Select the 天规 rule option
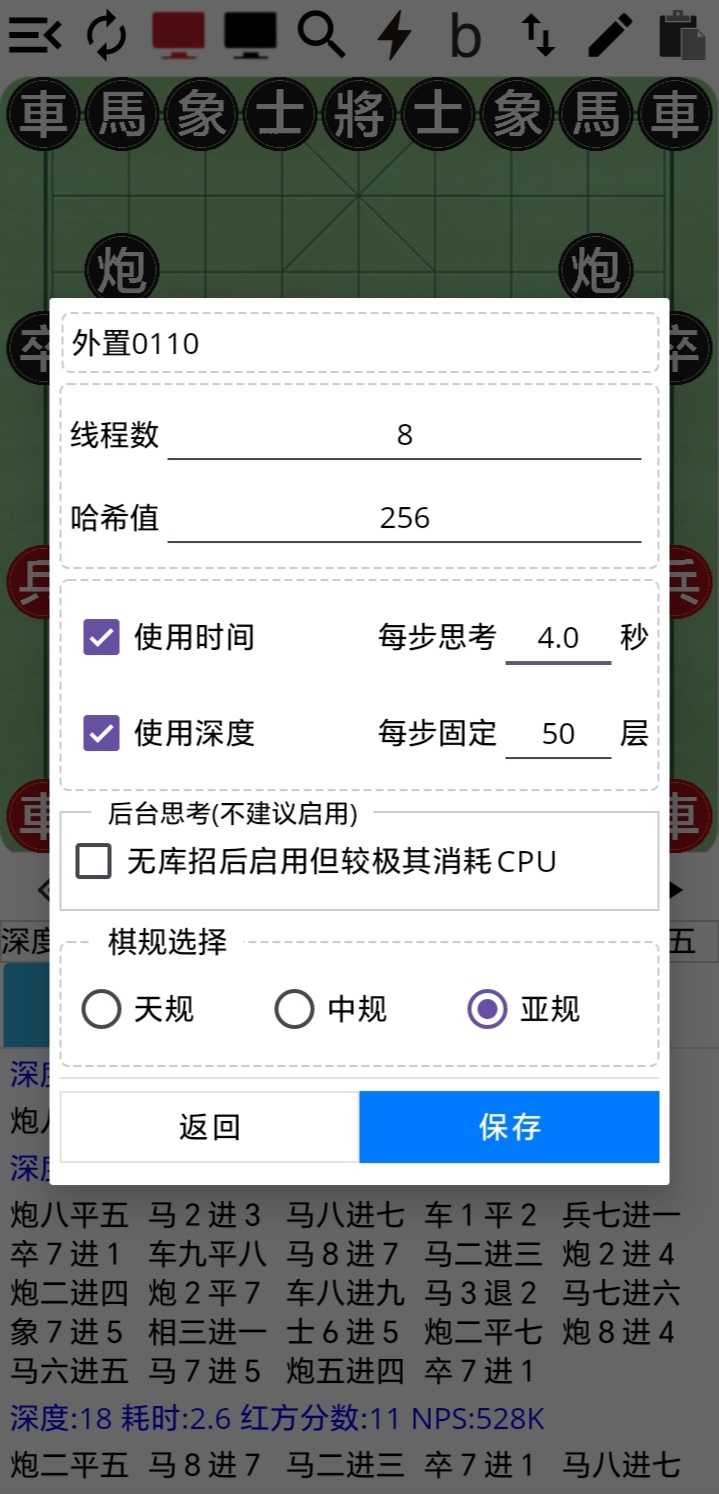The width and height of the screenshot is (719, 1494). 102,1010
